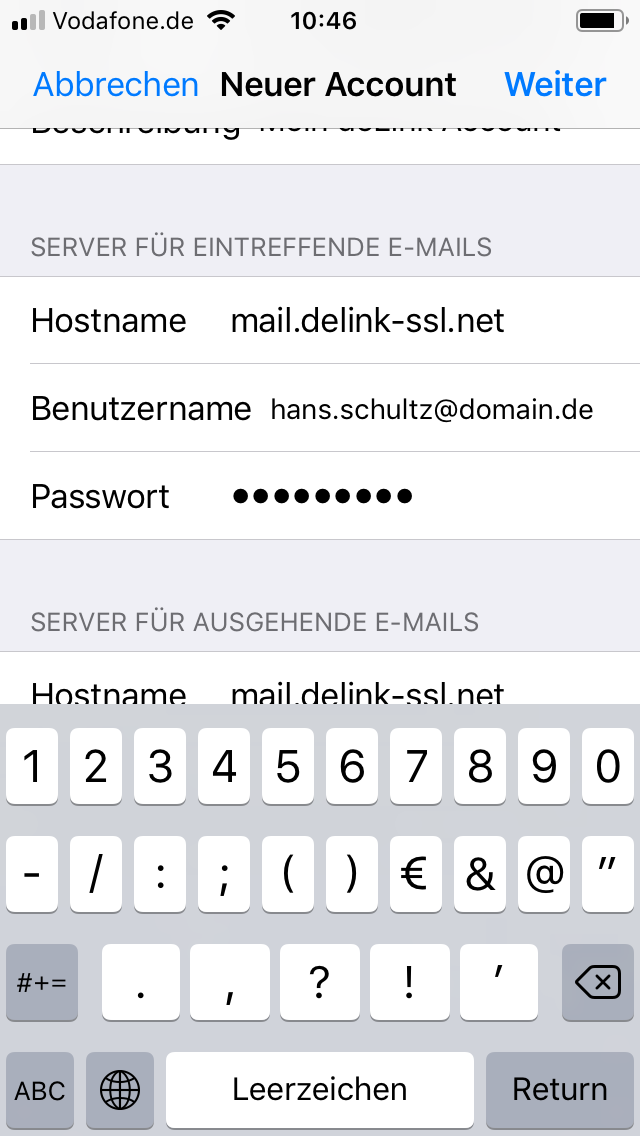Type the @ symbol key
The image size is (640, 1136).
point(544,875)
